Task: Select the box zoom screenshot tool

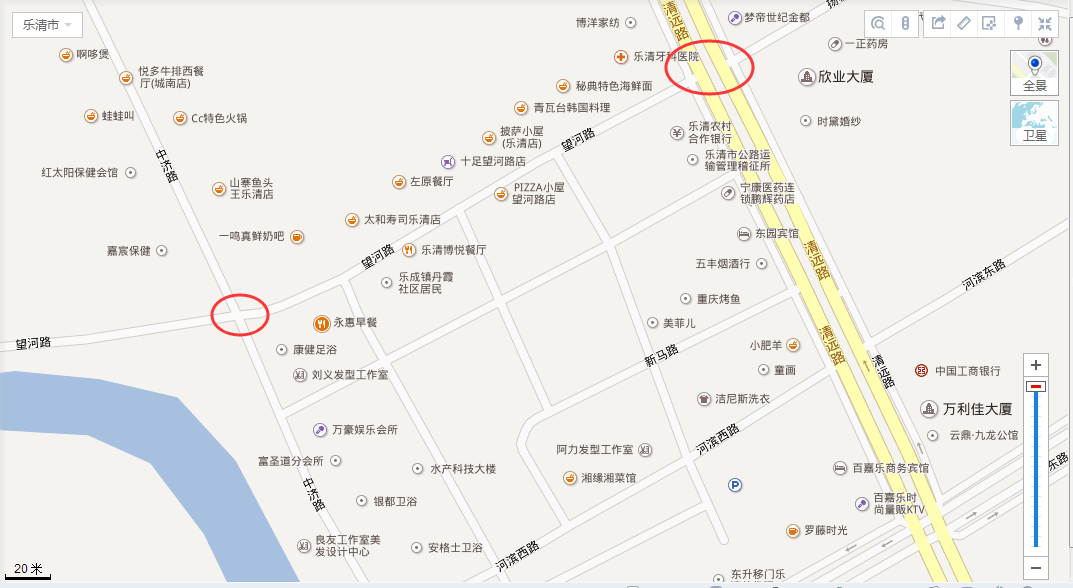Action: (x=991, y=24)
